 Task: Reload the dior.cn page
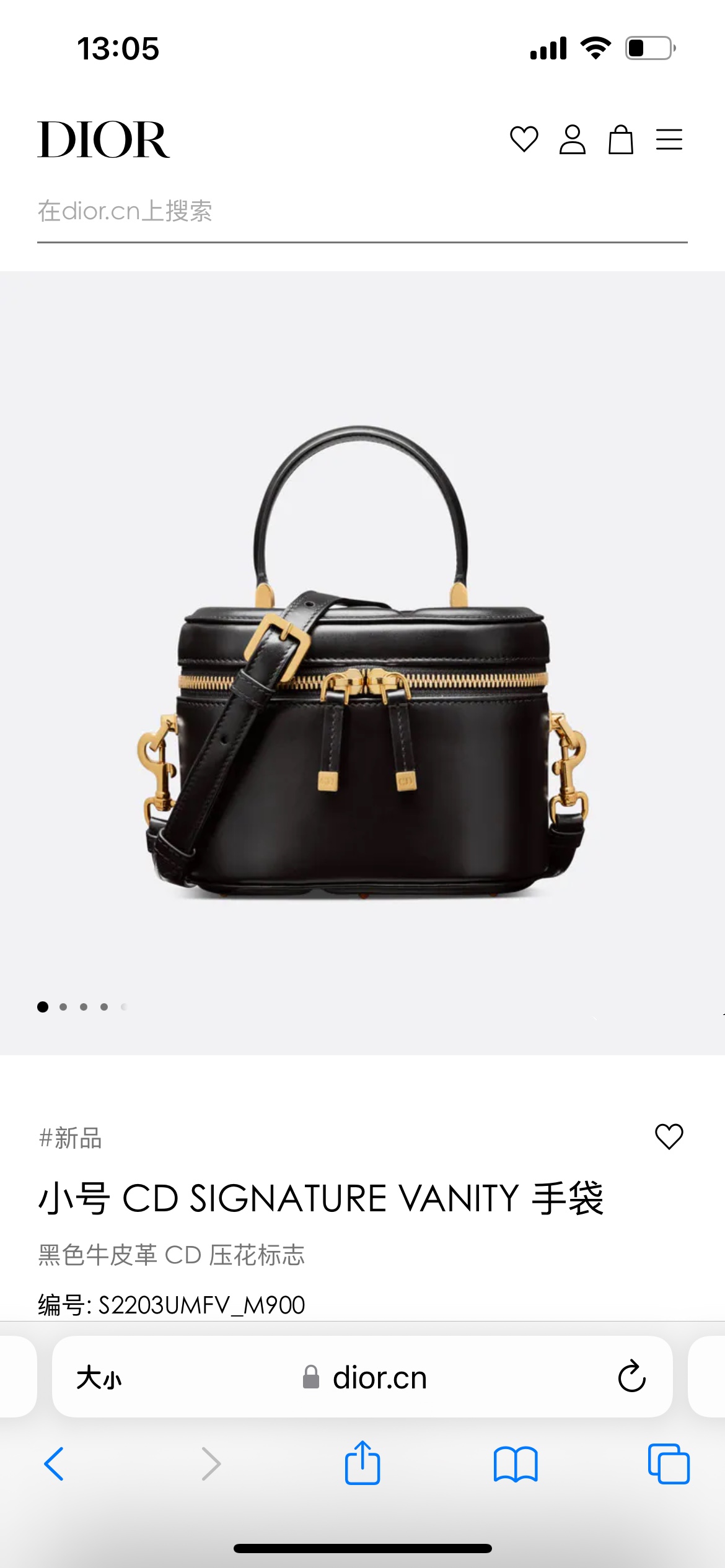631,1376
